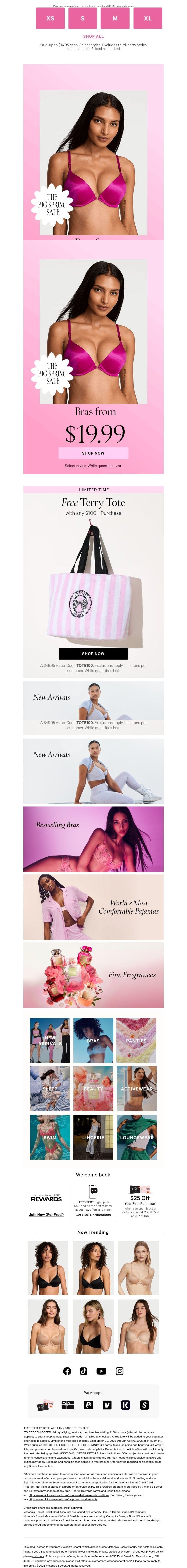
Task: Open Victoria's Secret Facebook page icon
Action: 67,1371
